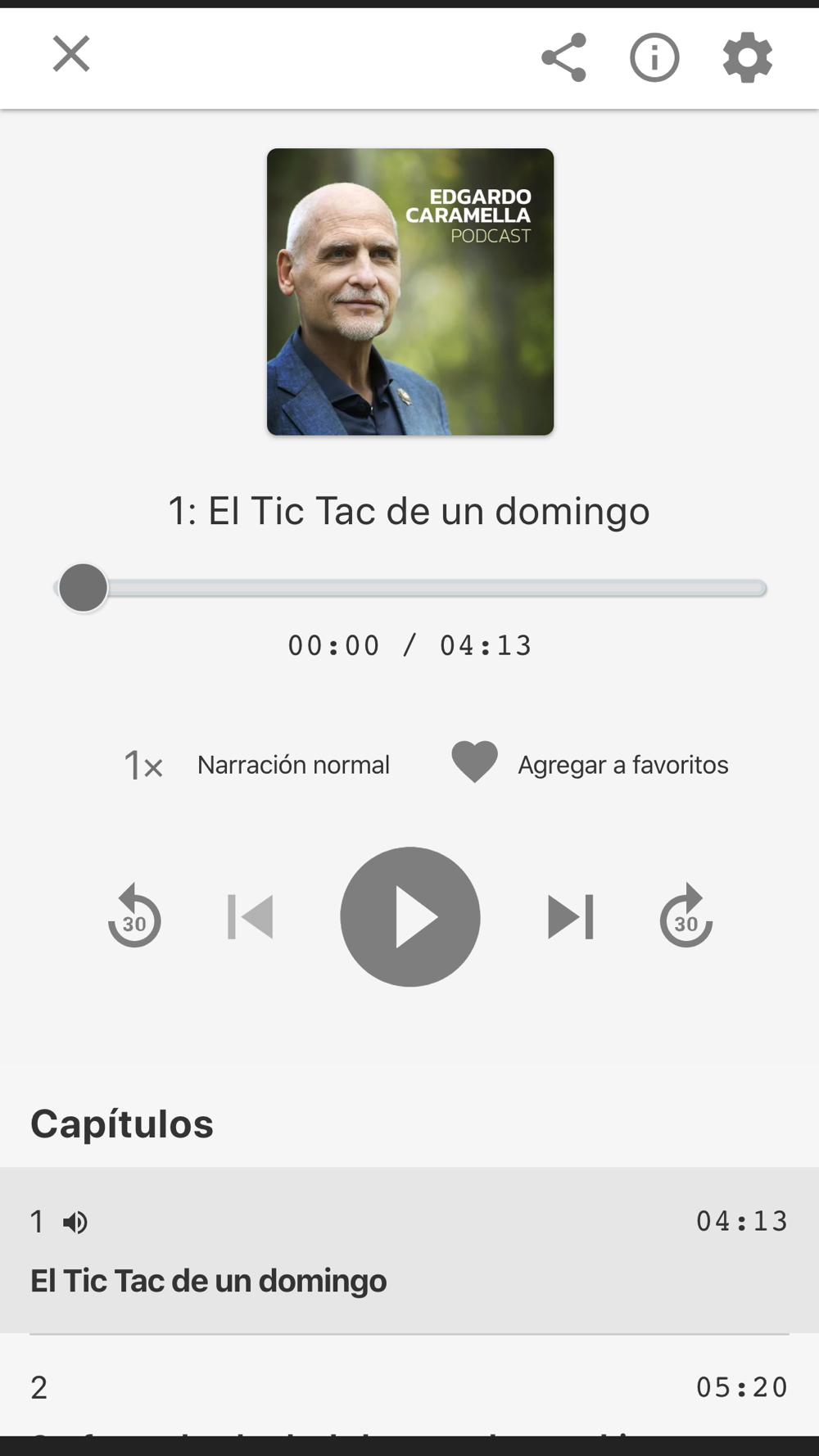The height and width of the screenshot is (1456, 819).
Task: Tap the playback progress slider
Action: pyautogui.click(x=409, y=588)
